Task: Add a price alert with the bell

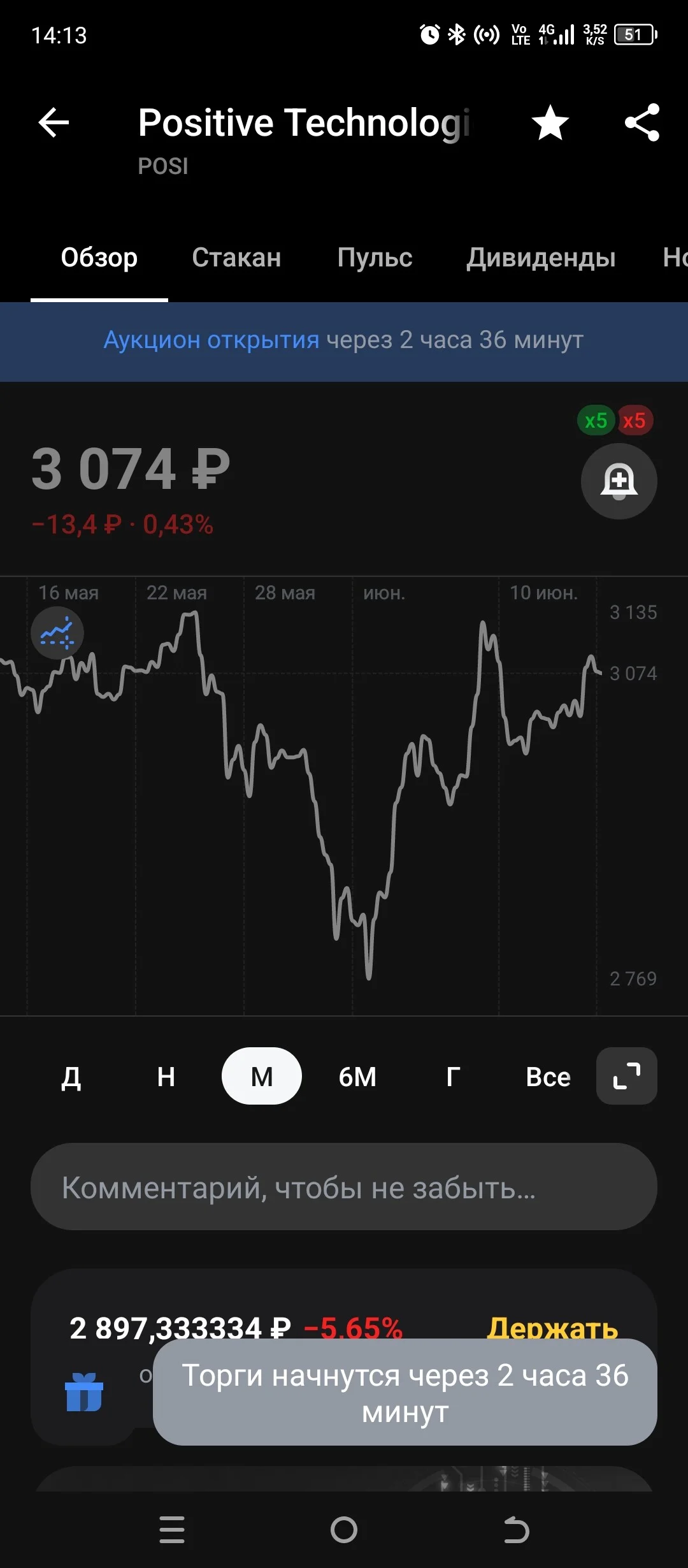Action: (x=619, y=481)
